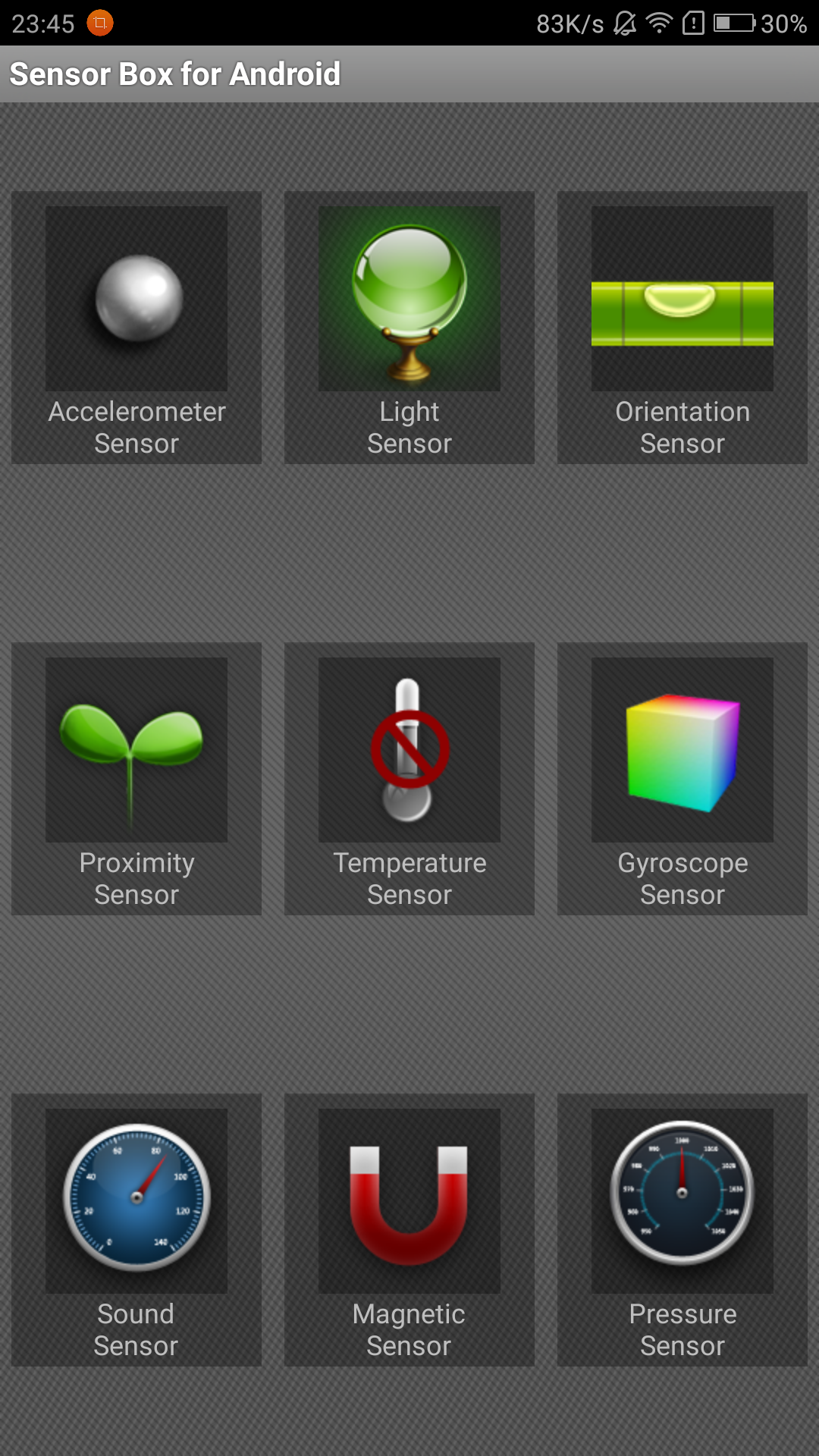Launch the Sound Sensor gauge
Screen dimensions: 819x1456
pyautogui.click(x=136, y=1230)
